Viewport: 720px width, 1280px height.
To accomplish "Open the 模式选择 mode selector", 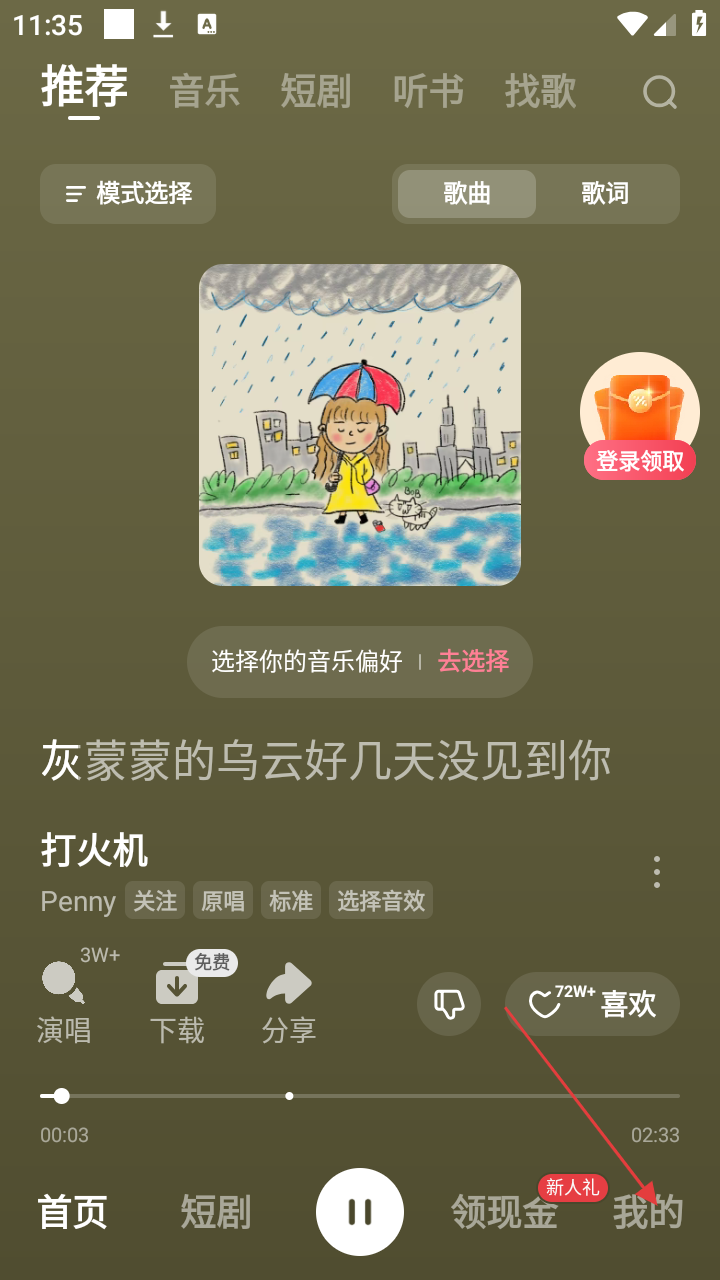I will [128, 194].
